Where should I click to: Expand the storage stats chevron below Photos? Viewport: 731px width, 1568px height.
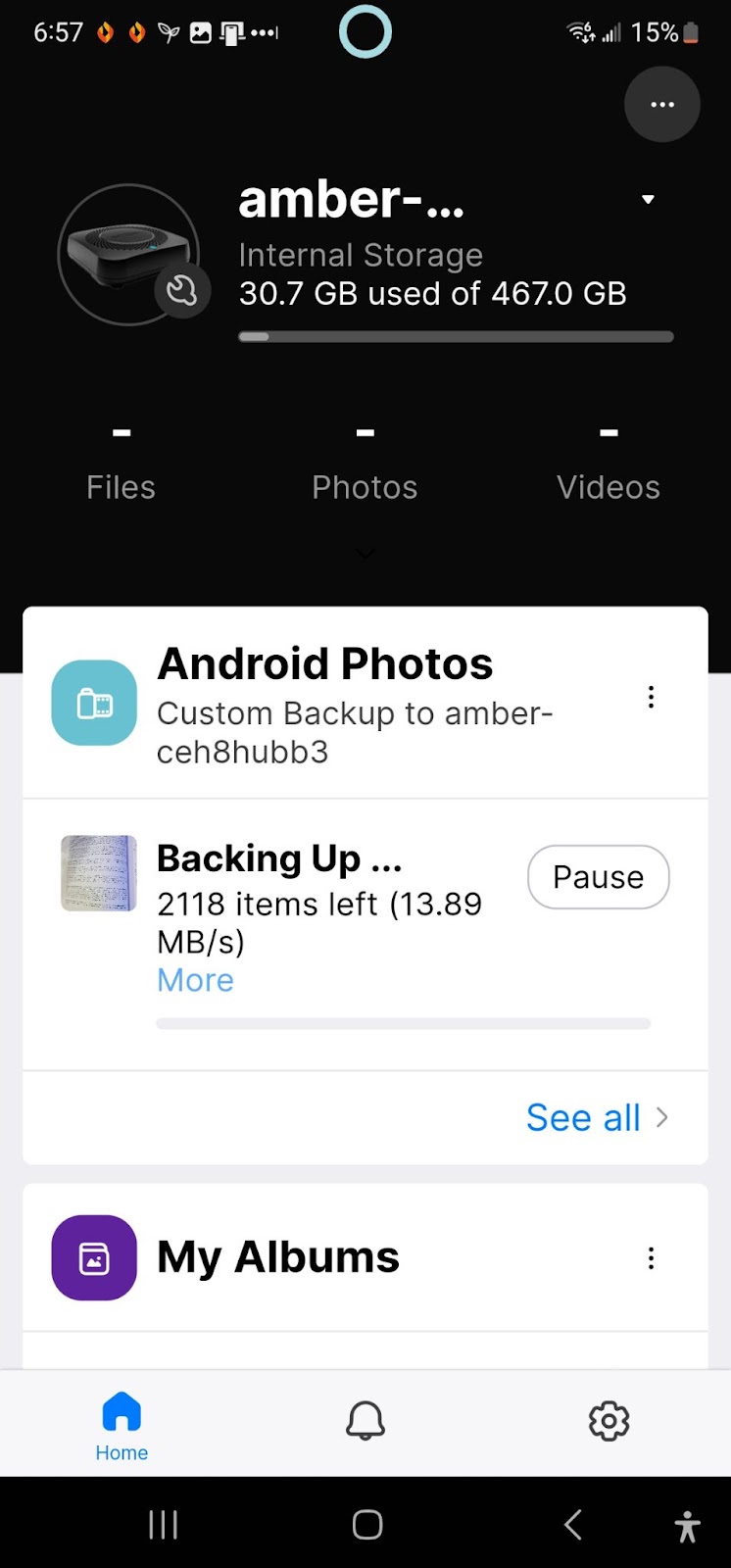[x=365, y=555]
